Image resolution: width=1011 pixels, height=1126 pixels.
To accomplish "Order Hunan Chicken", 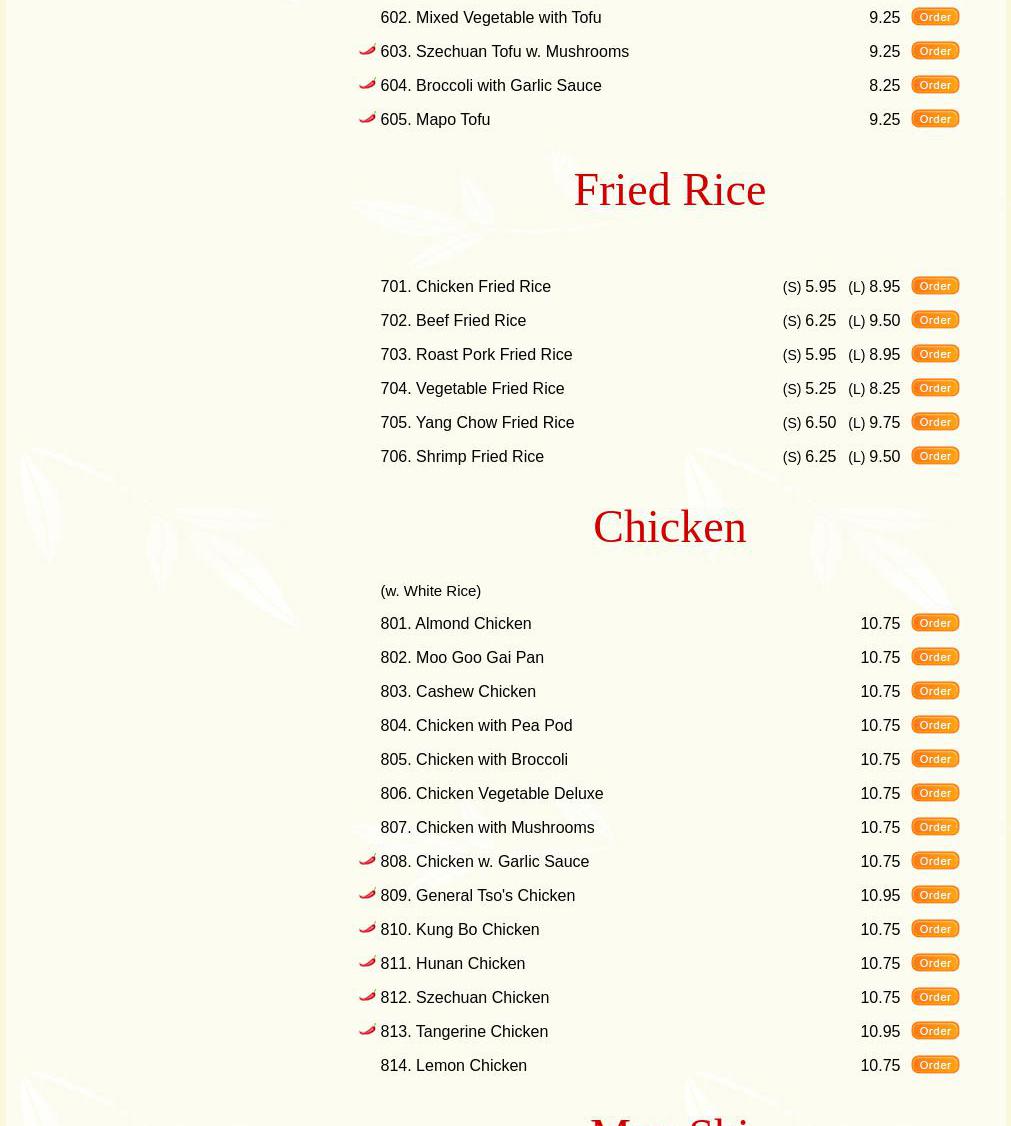I will (935, 963).
